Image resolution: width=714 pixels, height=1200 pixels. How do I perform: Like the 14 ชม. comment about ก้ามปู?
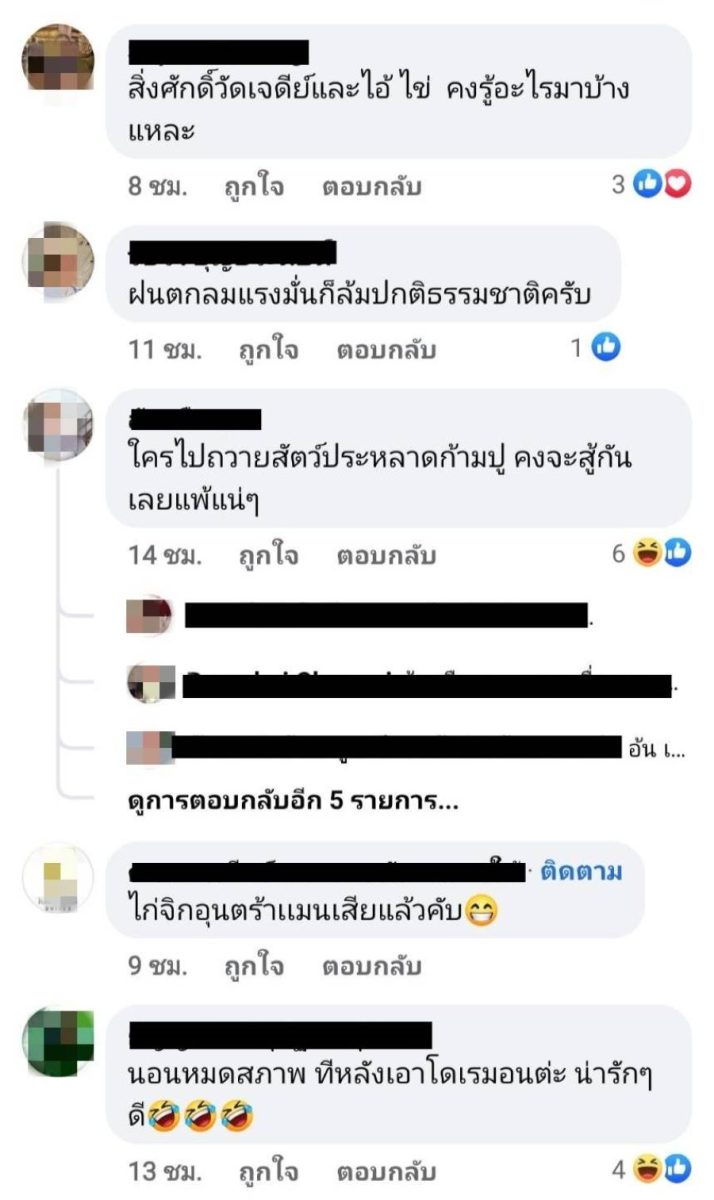267,556
